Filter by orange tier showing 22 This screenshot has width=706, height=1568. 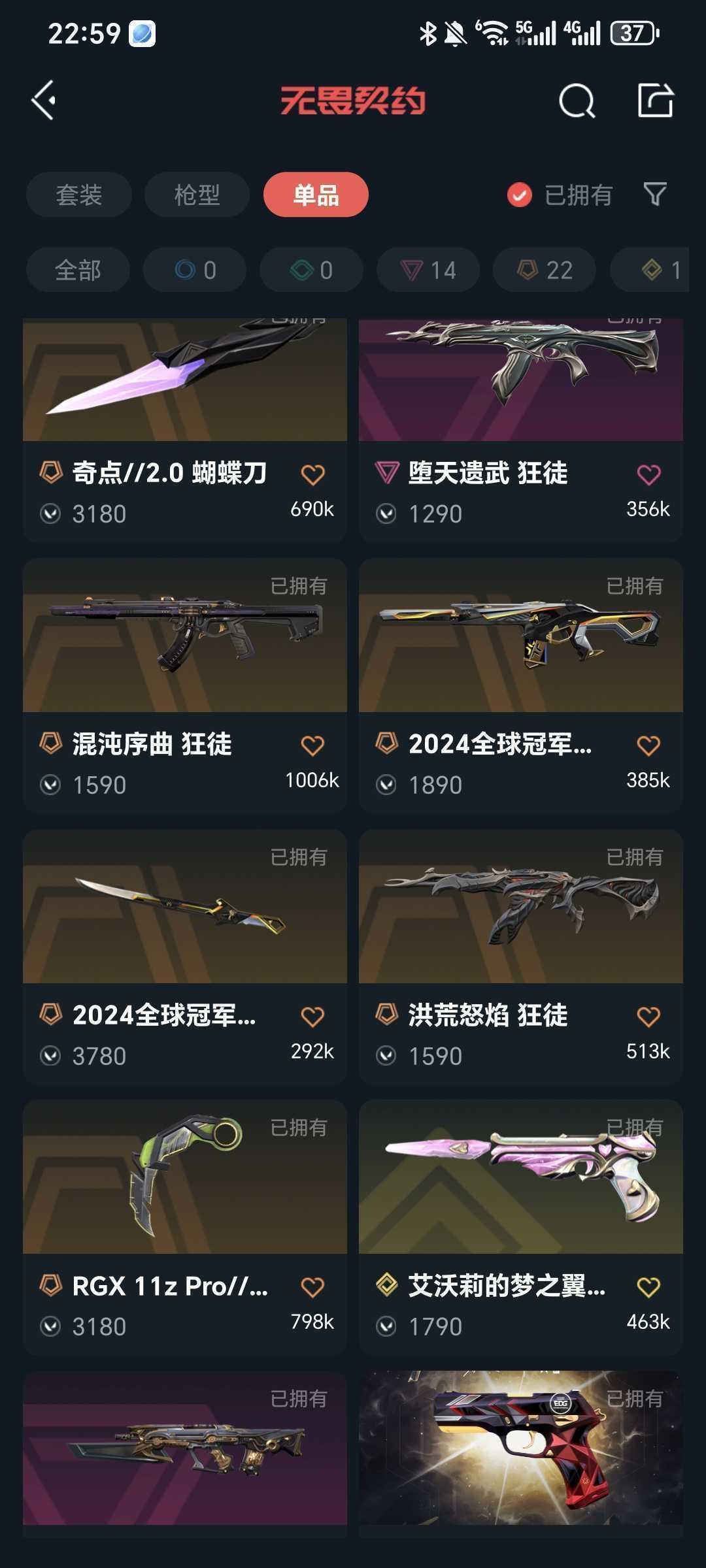coord(545,270)
